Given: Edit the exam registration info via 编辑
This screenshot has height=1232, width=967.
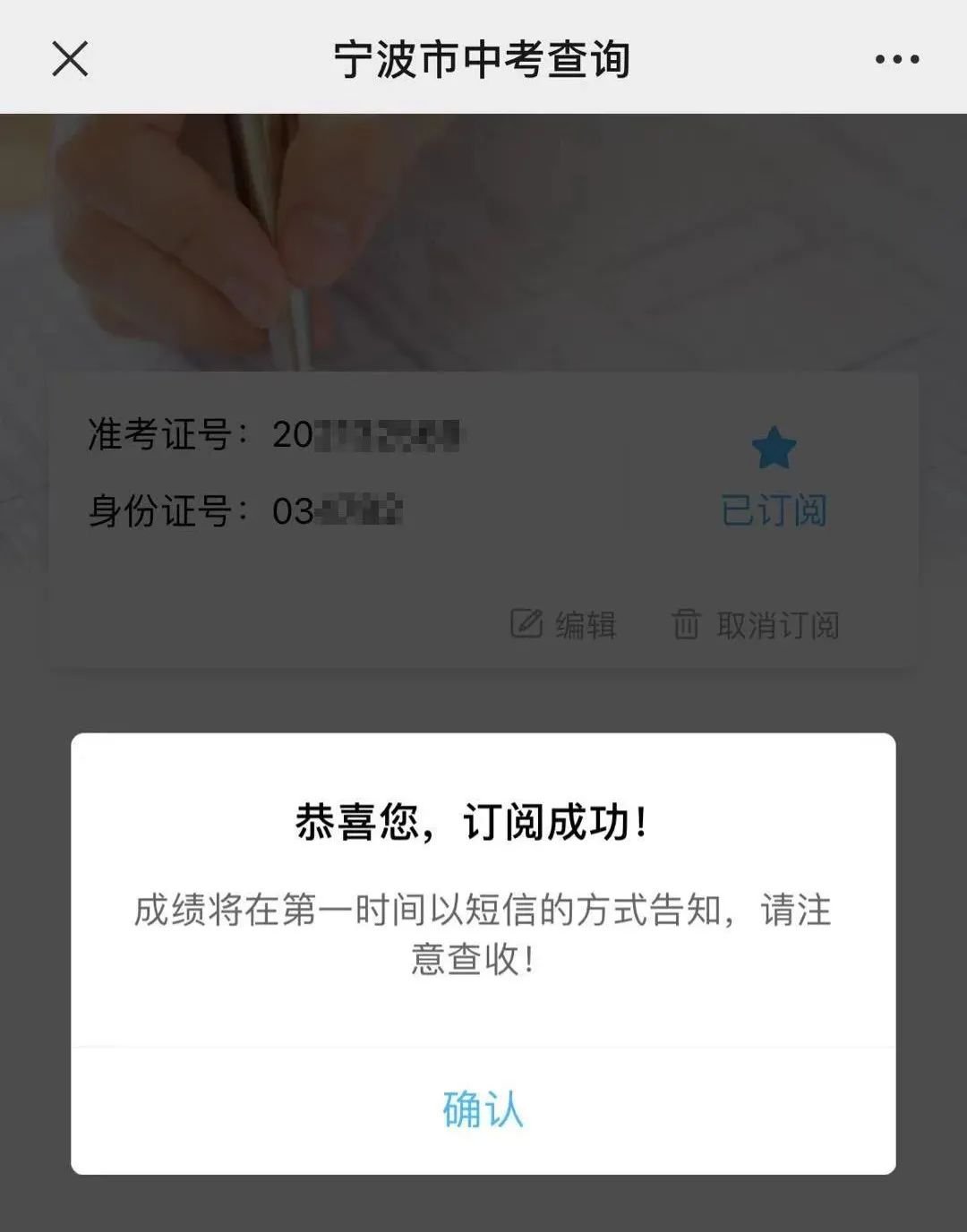Looking at the screenshot, I should click(x=564, y=624).
